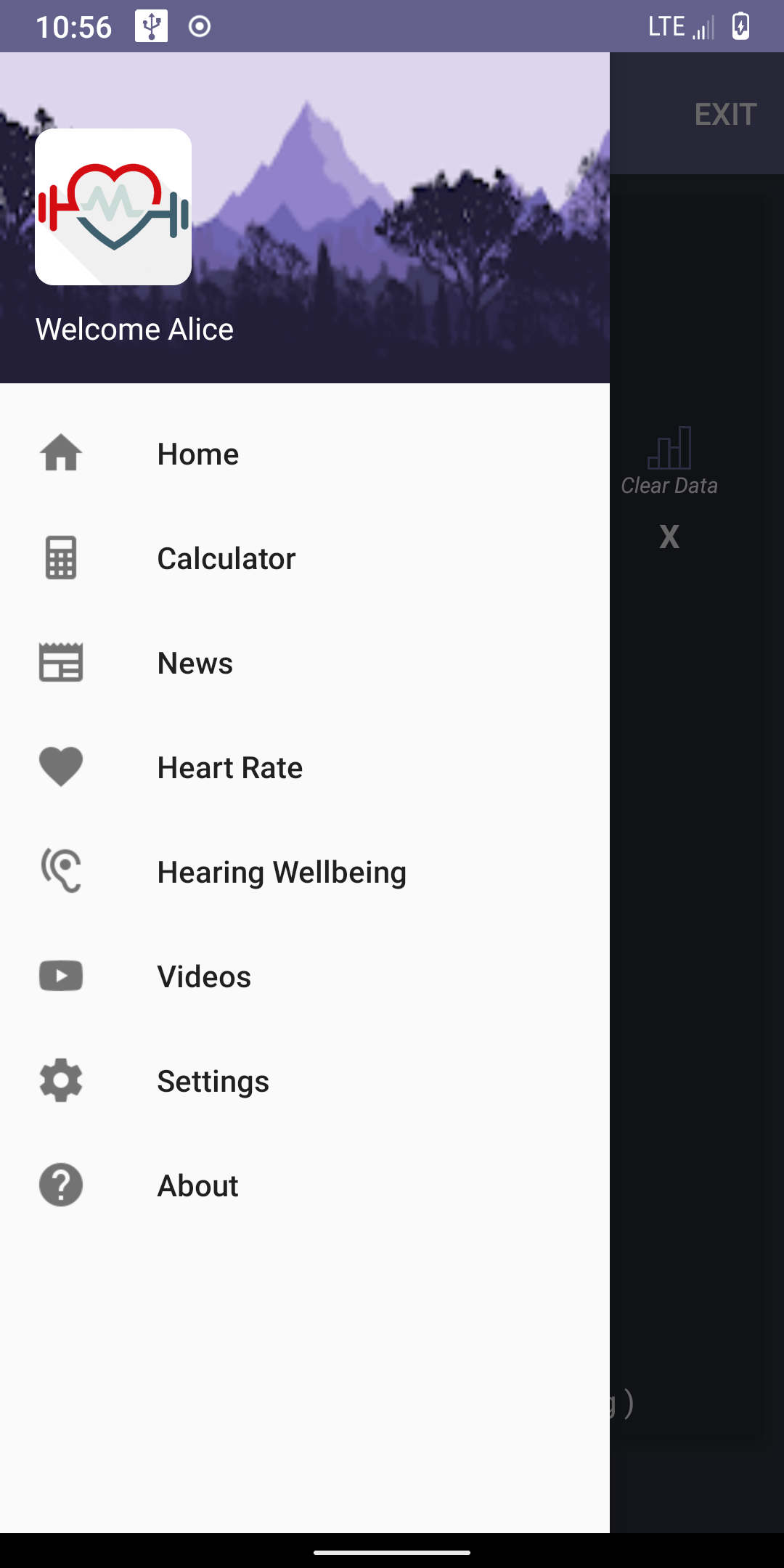View the About page
Image resolution: width=784 pixels, height=1568 pixels.
pos(197,1186)
